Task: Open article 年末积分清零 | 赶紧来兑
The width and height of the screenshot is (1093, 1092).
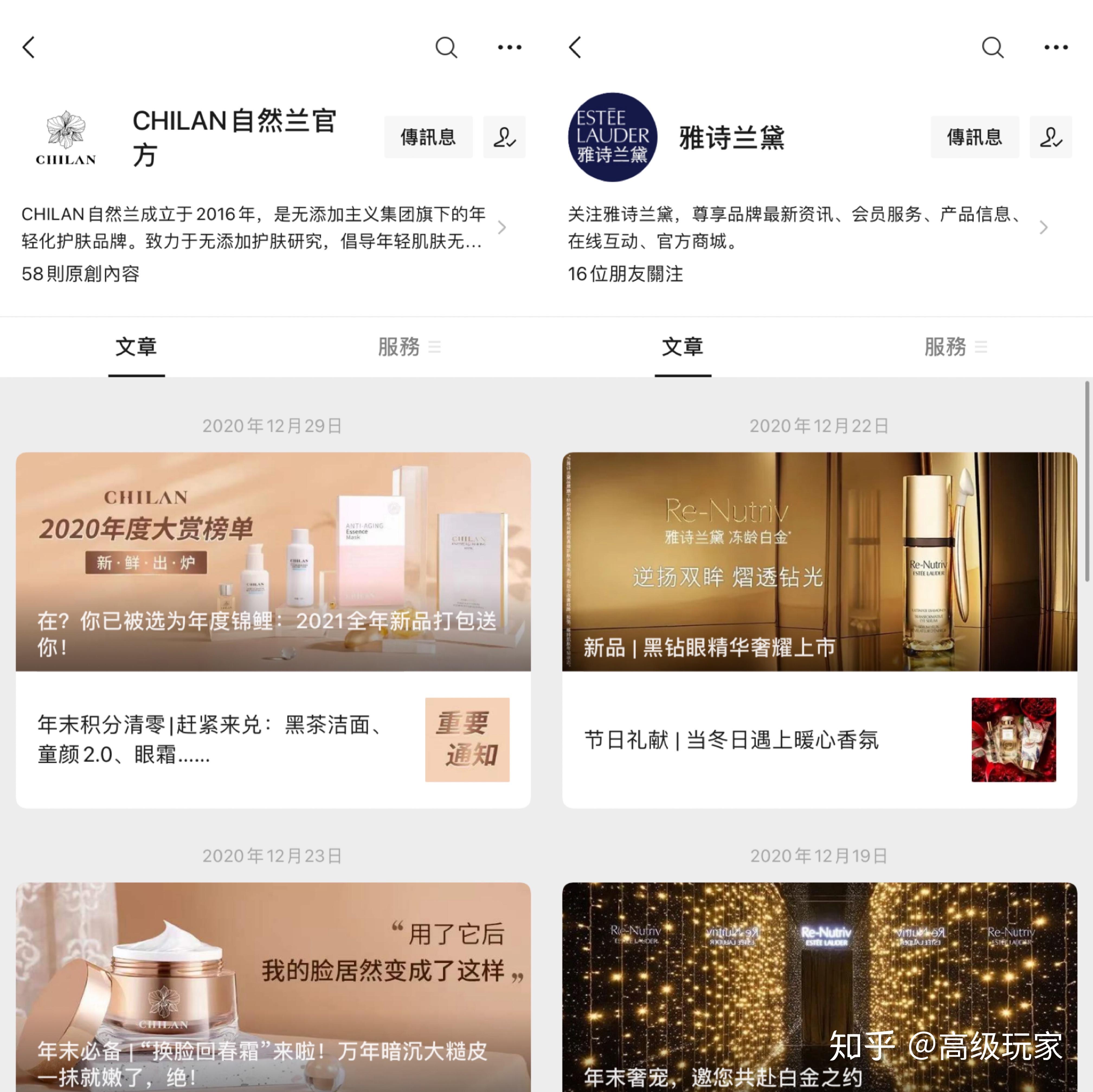Action: 273,739
